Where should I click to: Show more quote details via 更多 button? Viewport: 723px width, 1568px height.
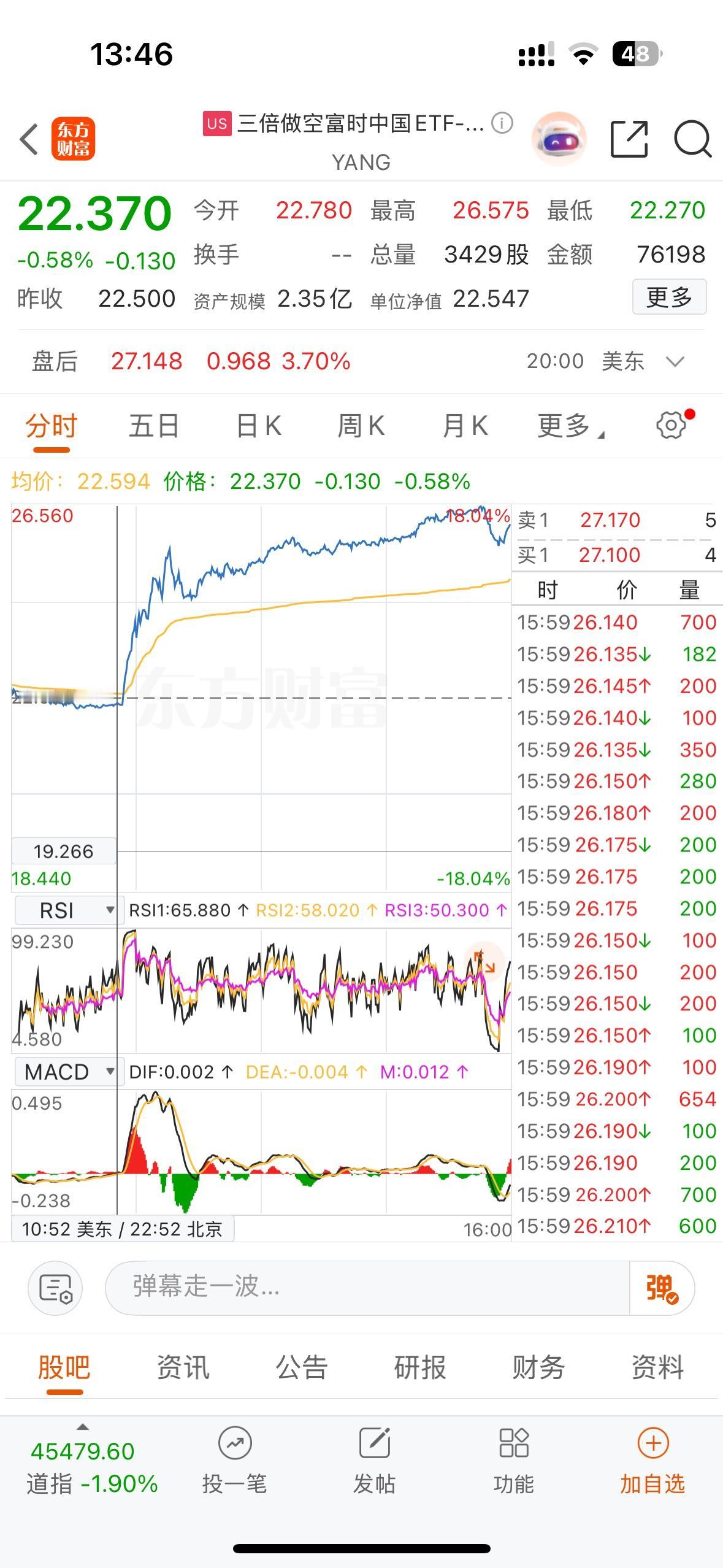pyautogui.click(x=669, y=298)
